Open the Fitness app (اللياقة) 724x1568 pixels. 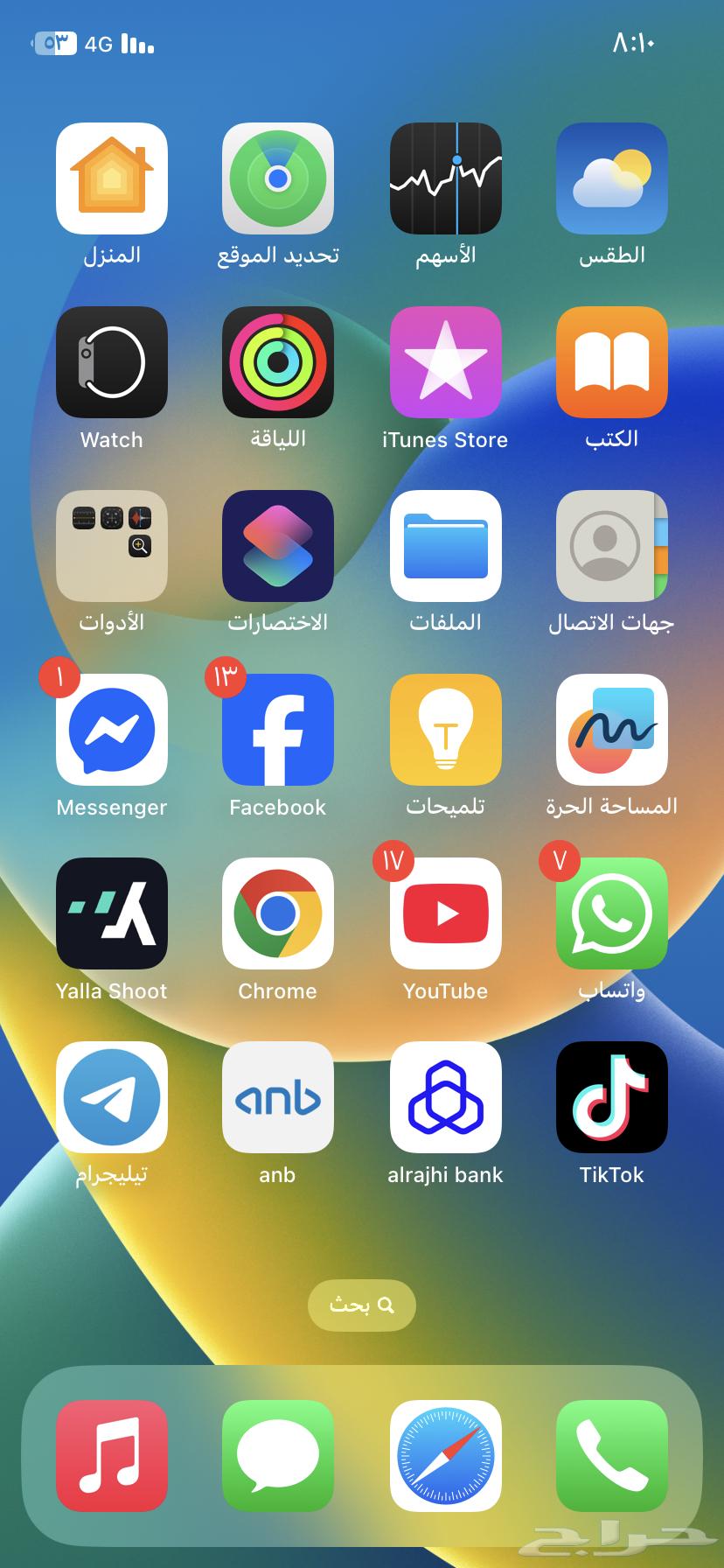[x=277, y=362]
